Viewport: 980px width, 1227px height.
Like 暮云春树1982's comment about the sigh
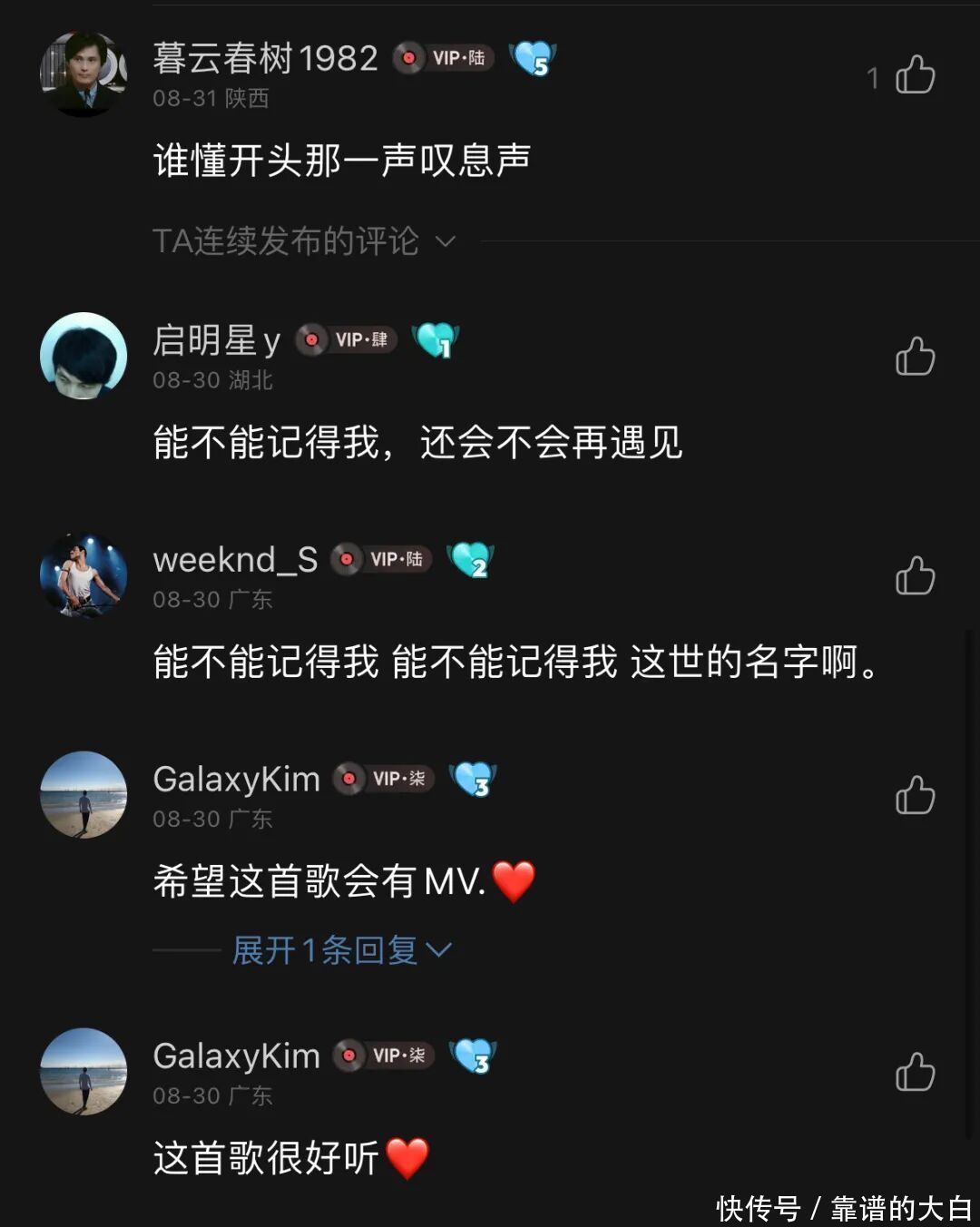point(915,75)
